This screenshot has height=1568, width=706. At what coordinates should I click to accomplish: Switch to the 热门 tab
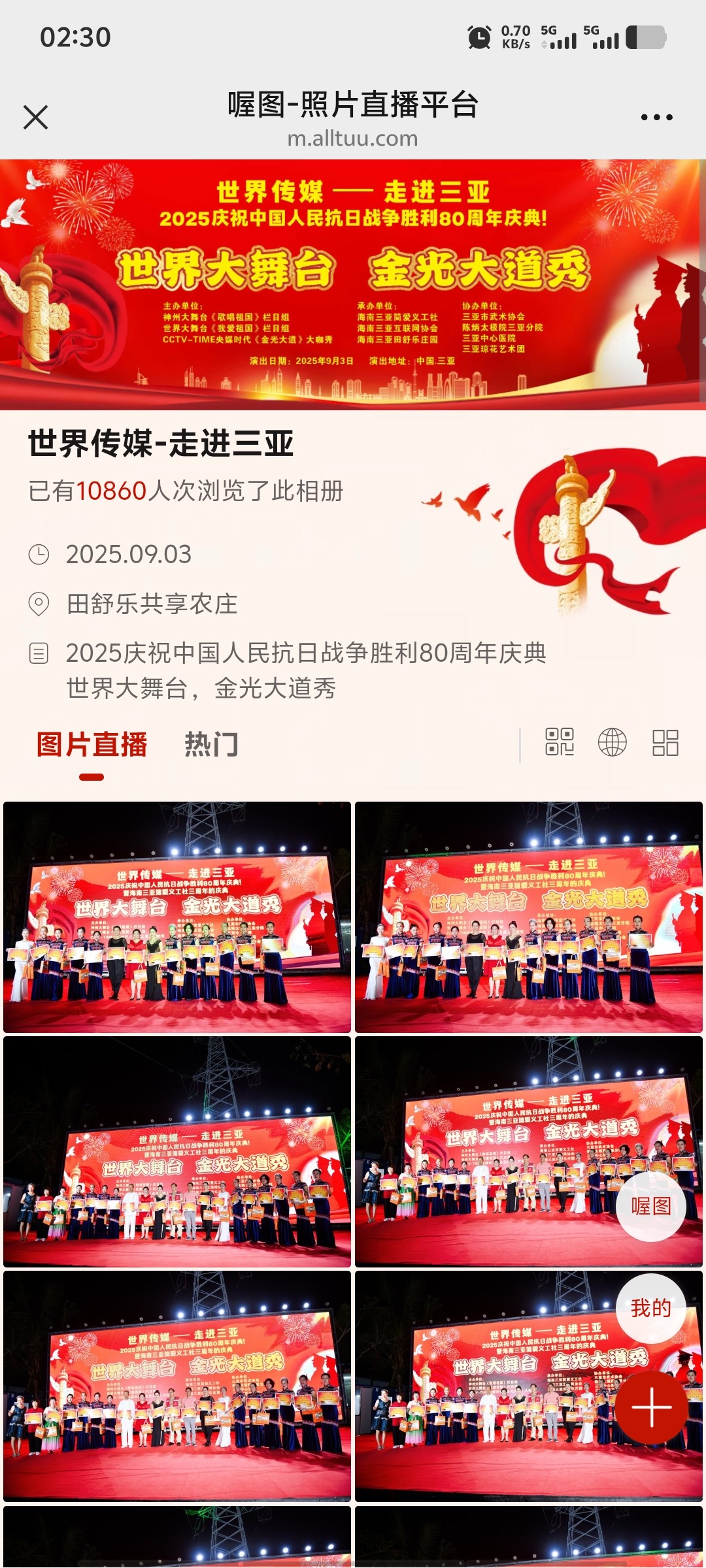[x=211, y=745]
